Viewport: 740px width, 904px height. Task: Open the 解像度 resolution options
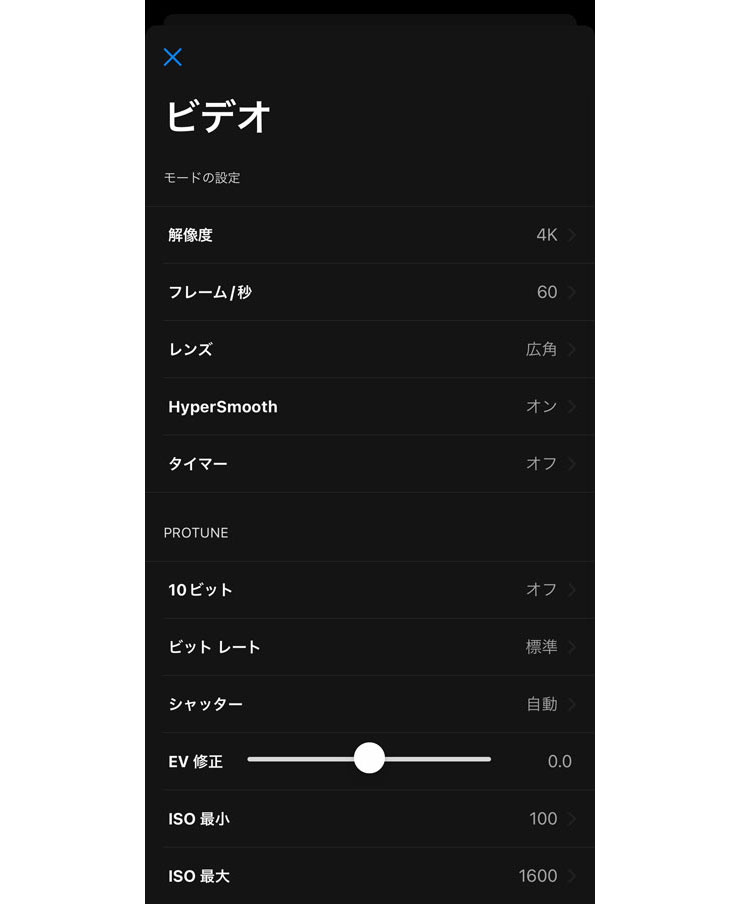click(x=370, y=235)
